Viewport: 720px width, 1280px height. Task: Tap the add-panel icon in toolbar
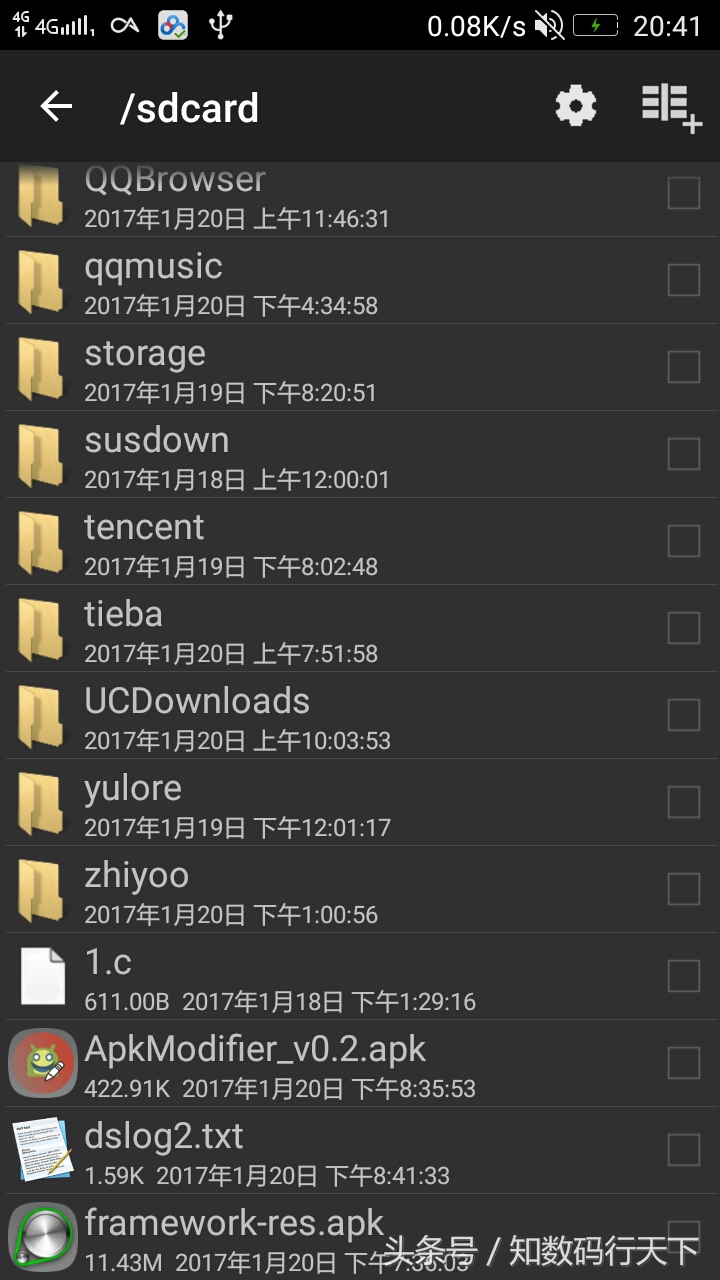pyautogui.click(x=670, y=106)
